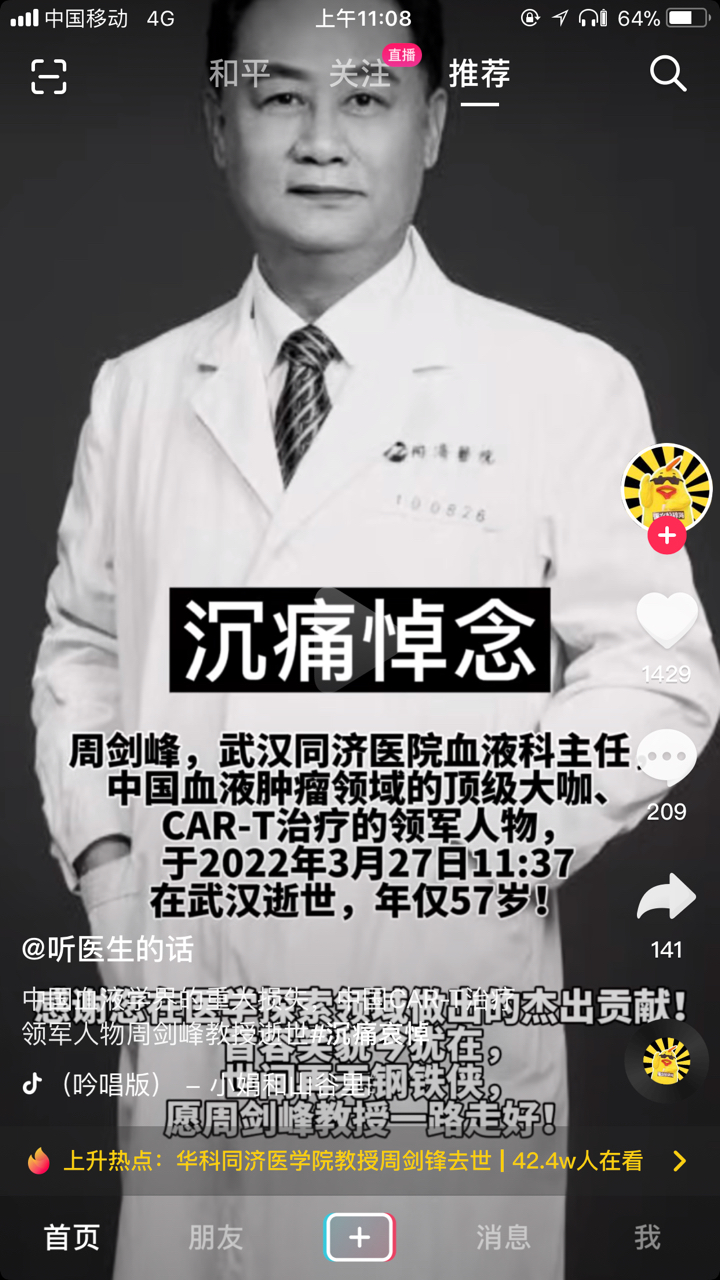720x1280 pixels.
Task: Open the scan icon in top-left corner
Action: [x=48, y=76]
